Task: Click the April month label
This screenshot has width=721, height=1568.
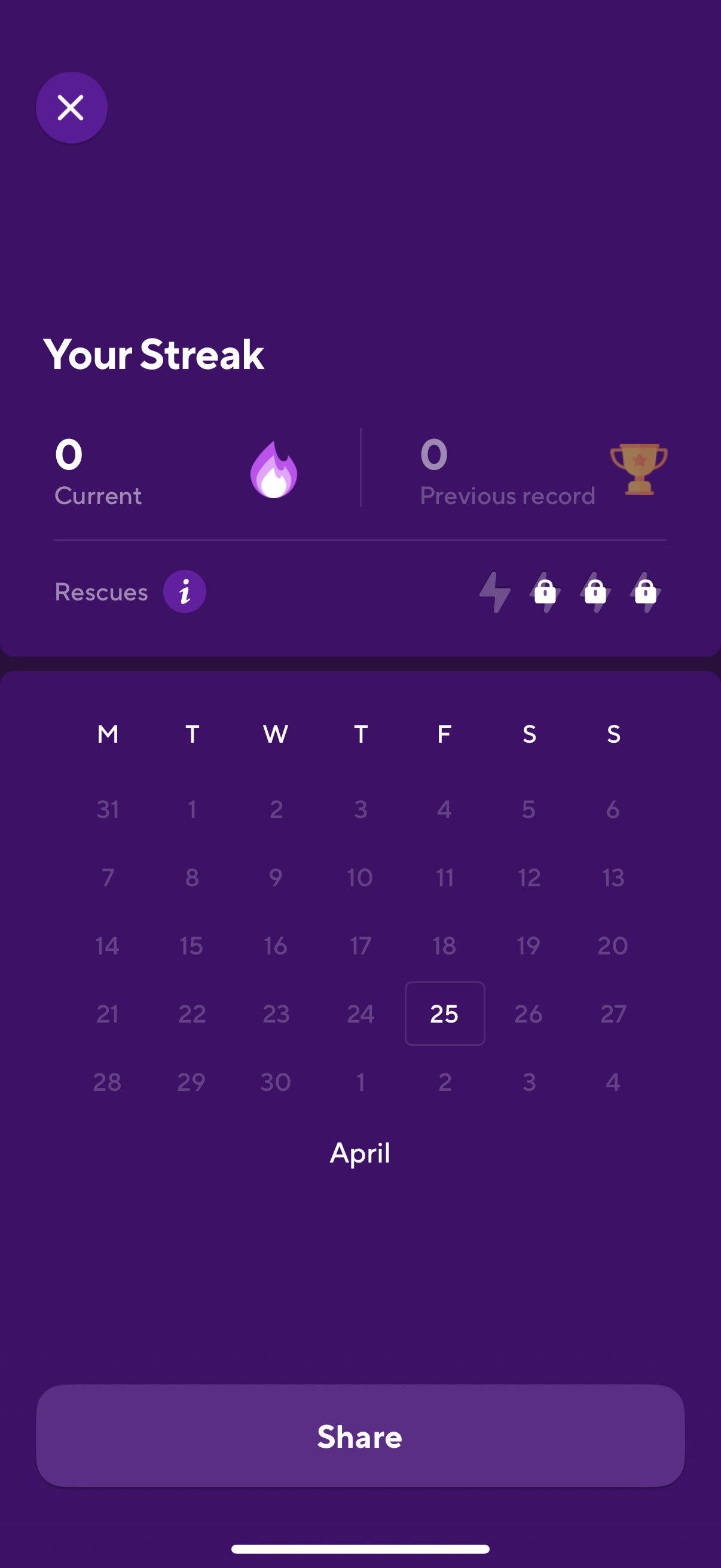Action: [x=360, y=1152]
